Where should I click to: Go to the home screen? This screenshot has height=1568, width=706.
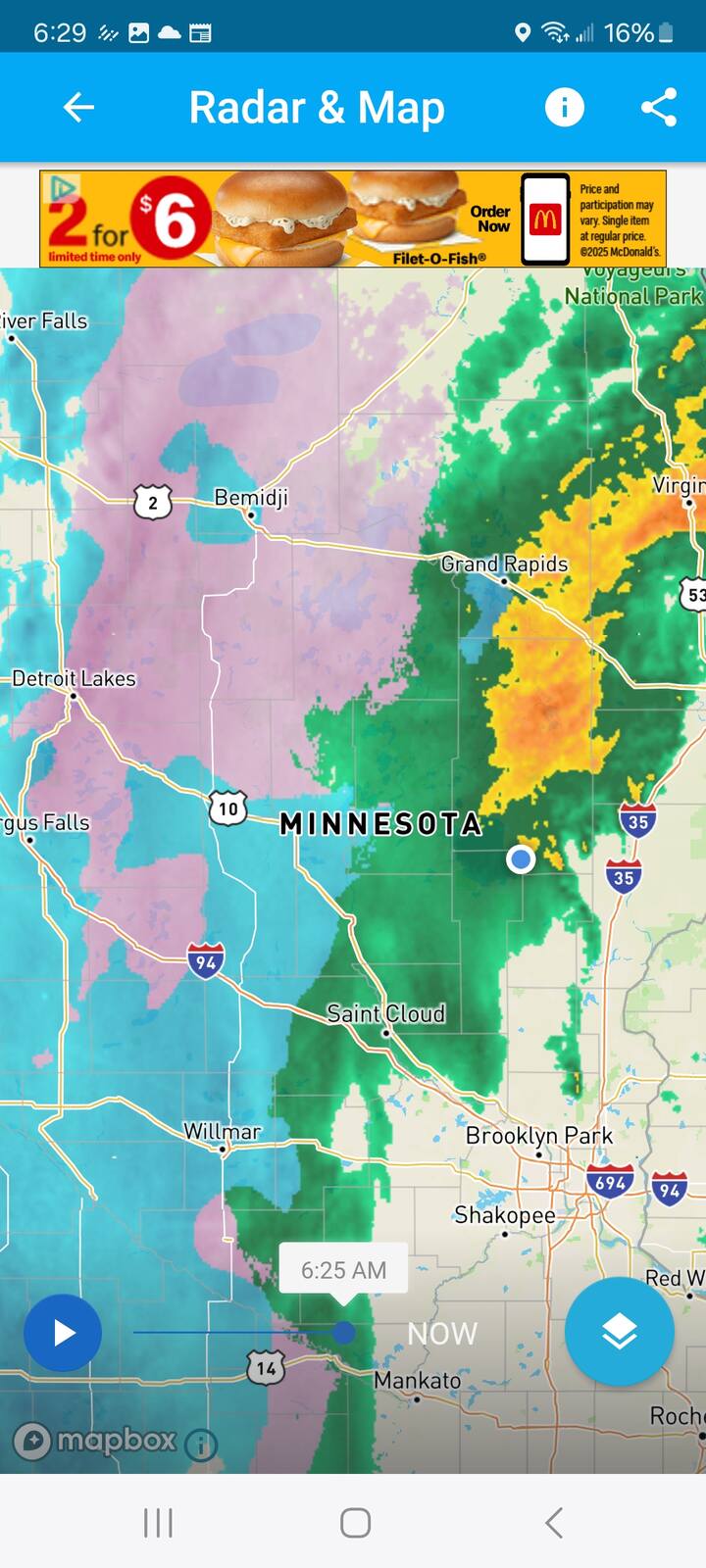pos(355,1523)
